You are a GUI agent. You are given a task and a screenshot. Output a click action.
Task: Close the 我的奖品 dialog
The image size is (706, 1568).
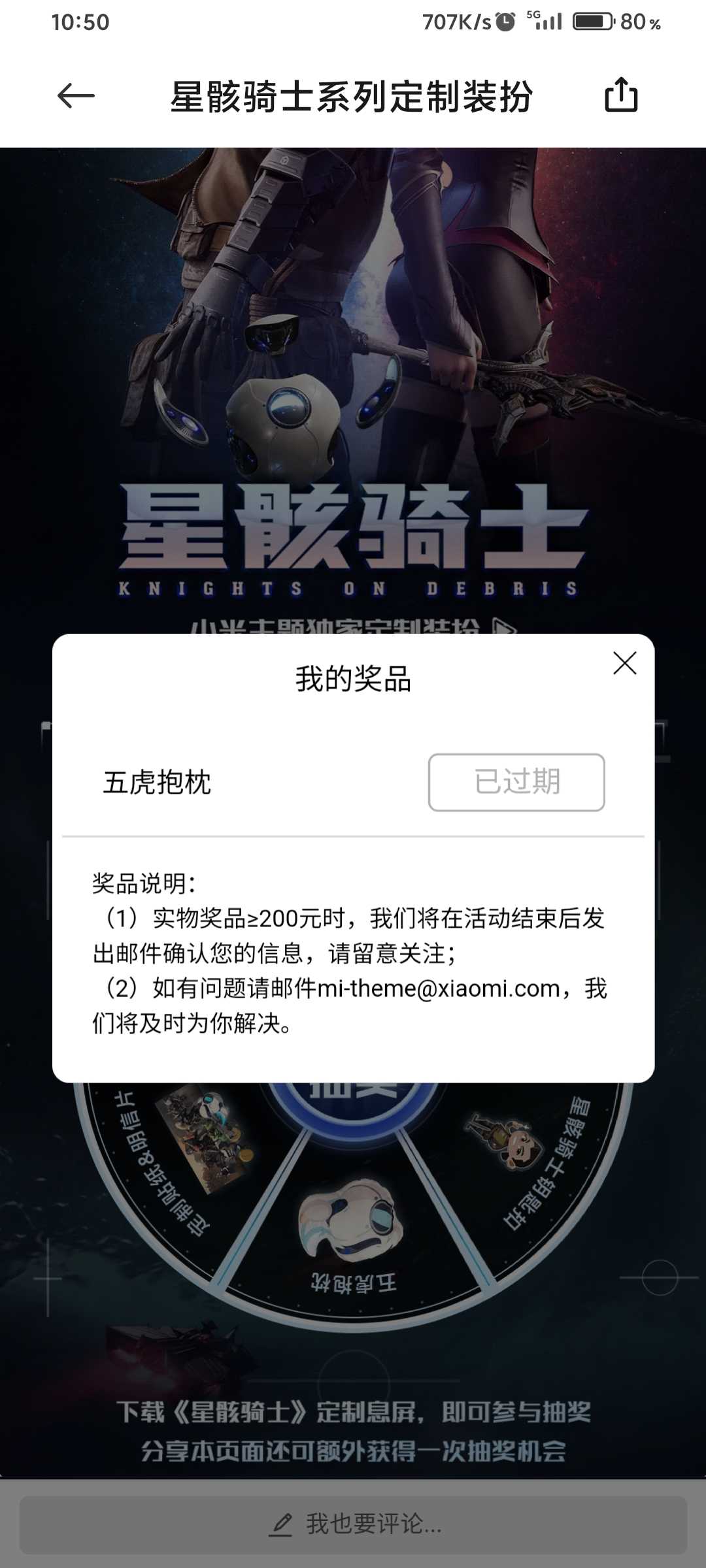625,663
